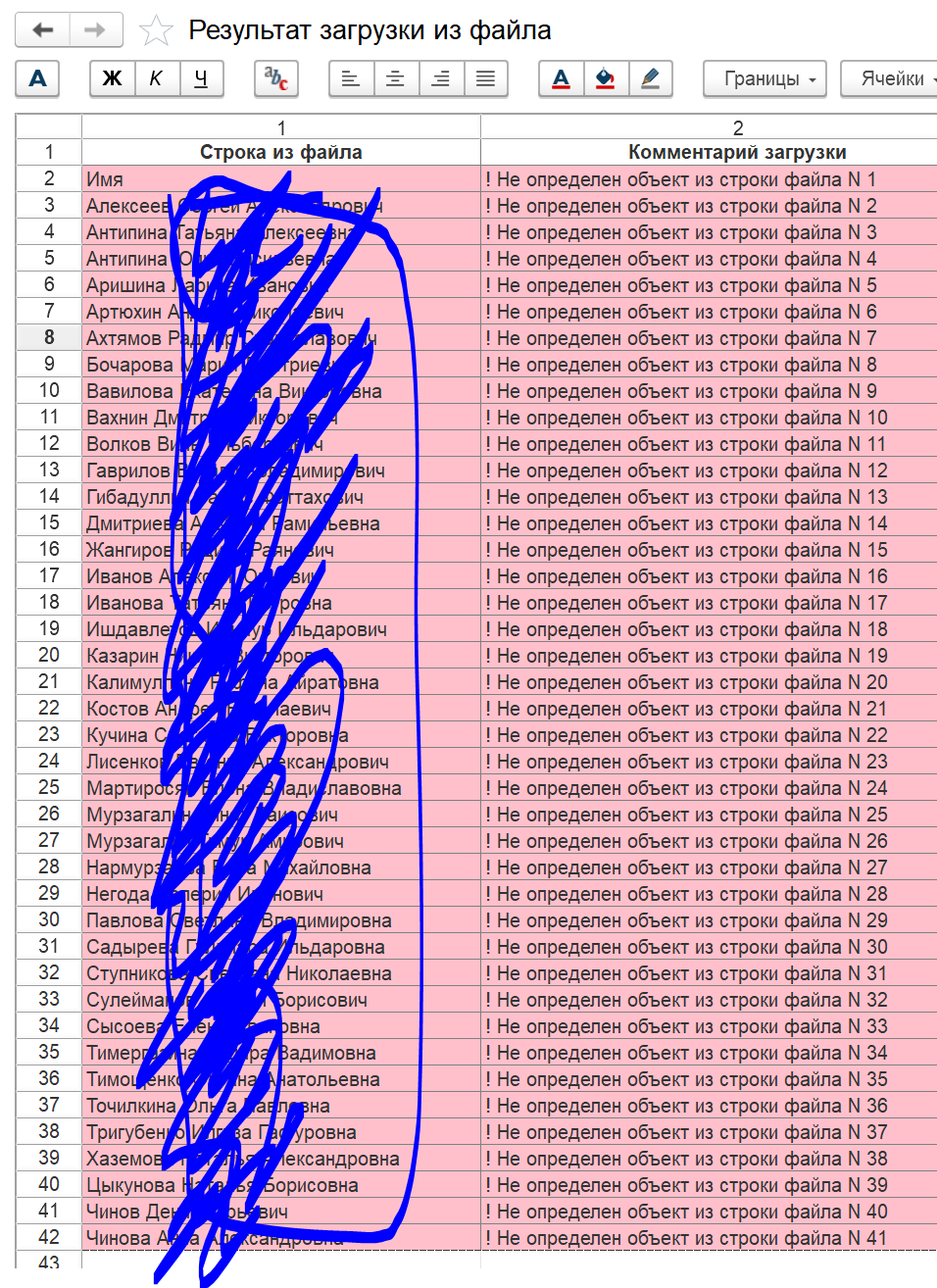This screenshot has width=937, height=1288.
Task: Go back with the left arrow
Action: [x=42, y=30]
